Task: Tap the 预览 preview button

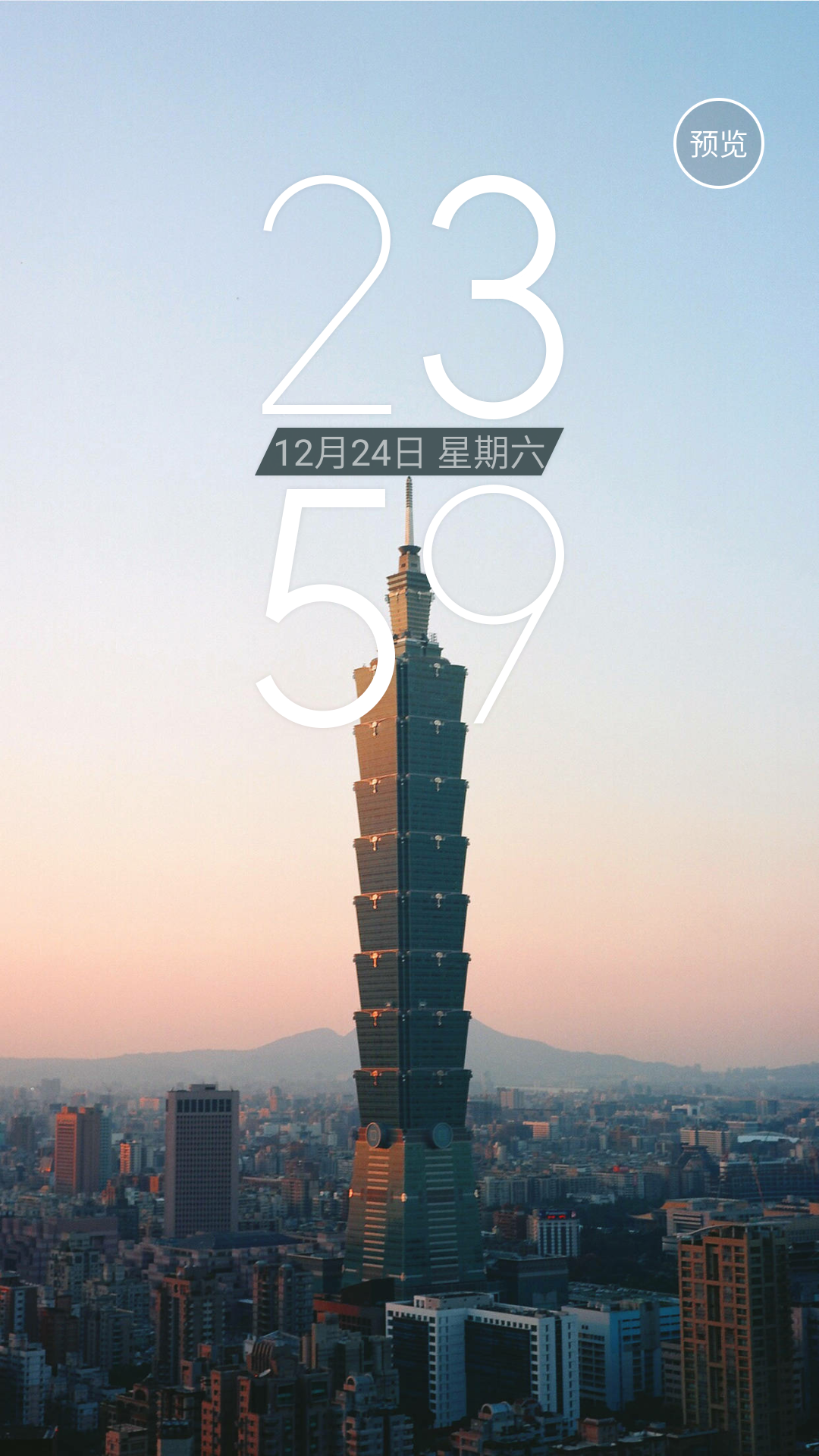Action: coord(718,143)
